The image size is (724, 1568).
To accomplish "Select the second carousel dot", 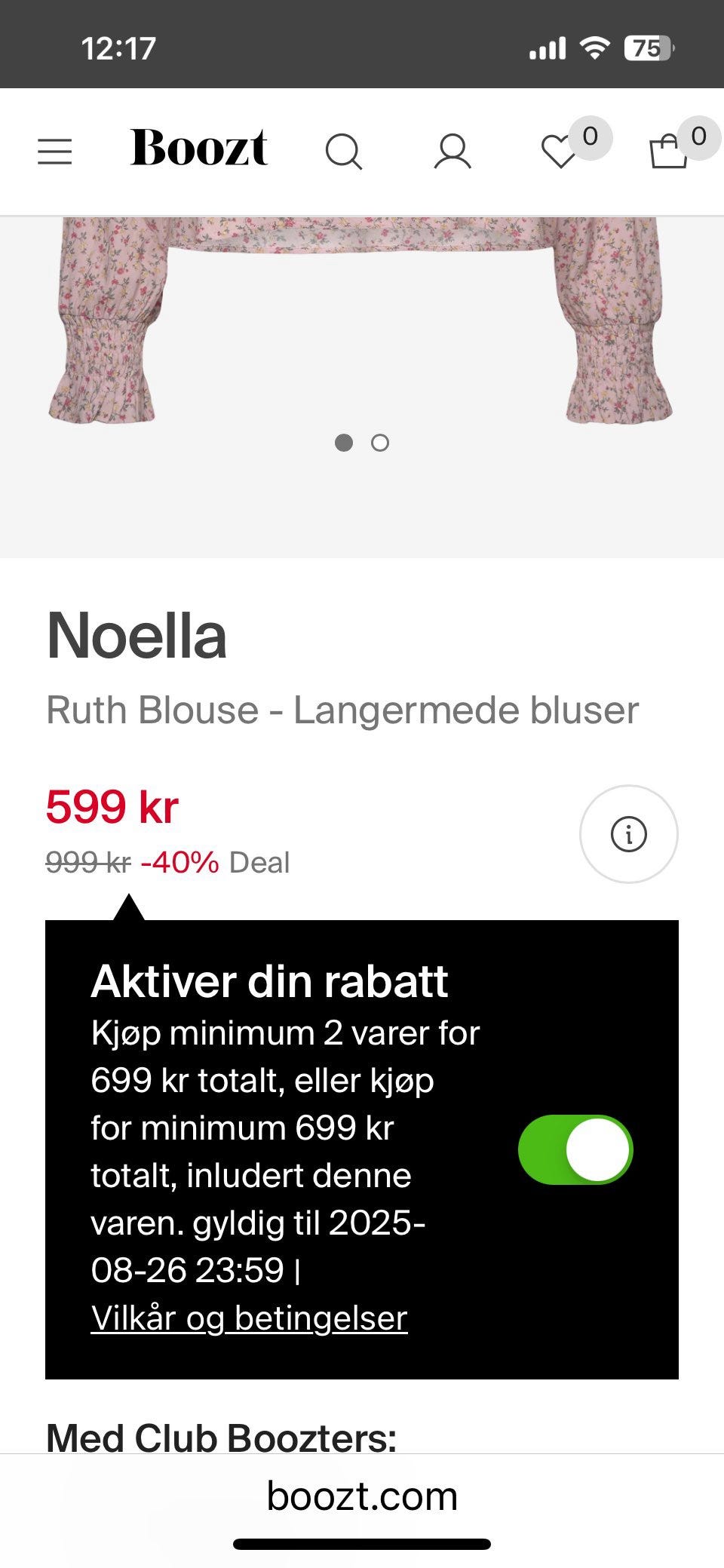I will 380,443.
